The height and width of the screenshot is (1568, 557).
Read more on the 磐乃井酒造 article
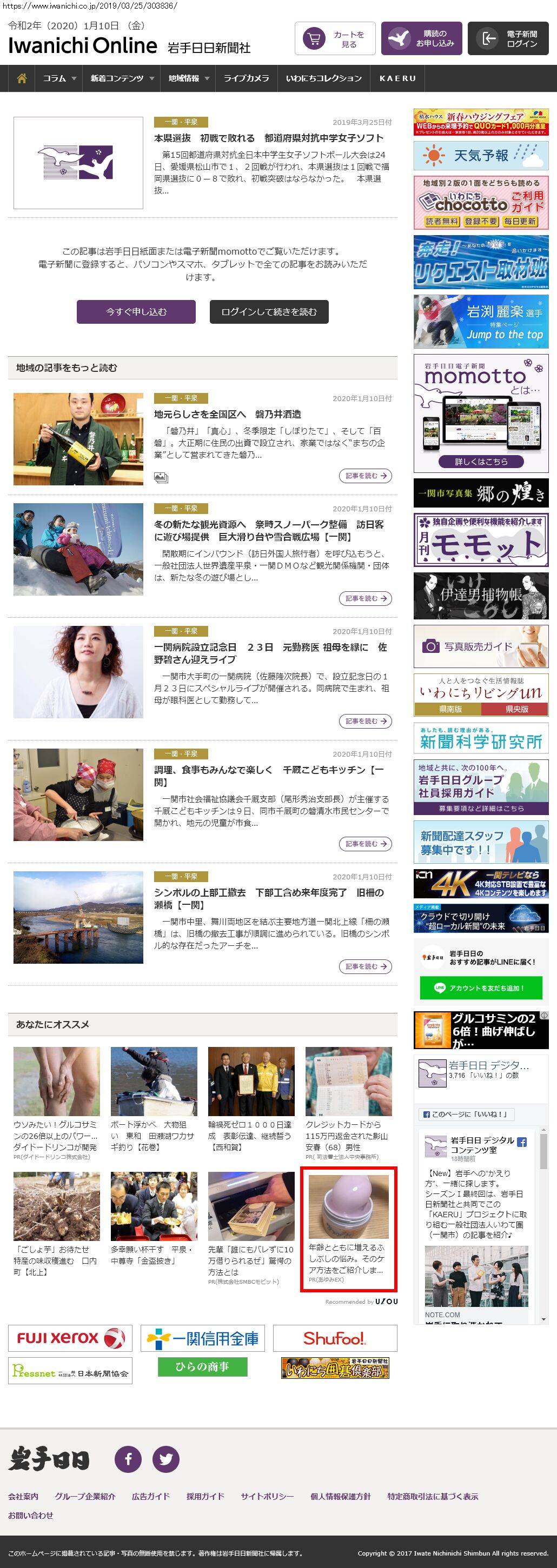pyautogui.click(x=364, y=476)
